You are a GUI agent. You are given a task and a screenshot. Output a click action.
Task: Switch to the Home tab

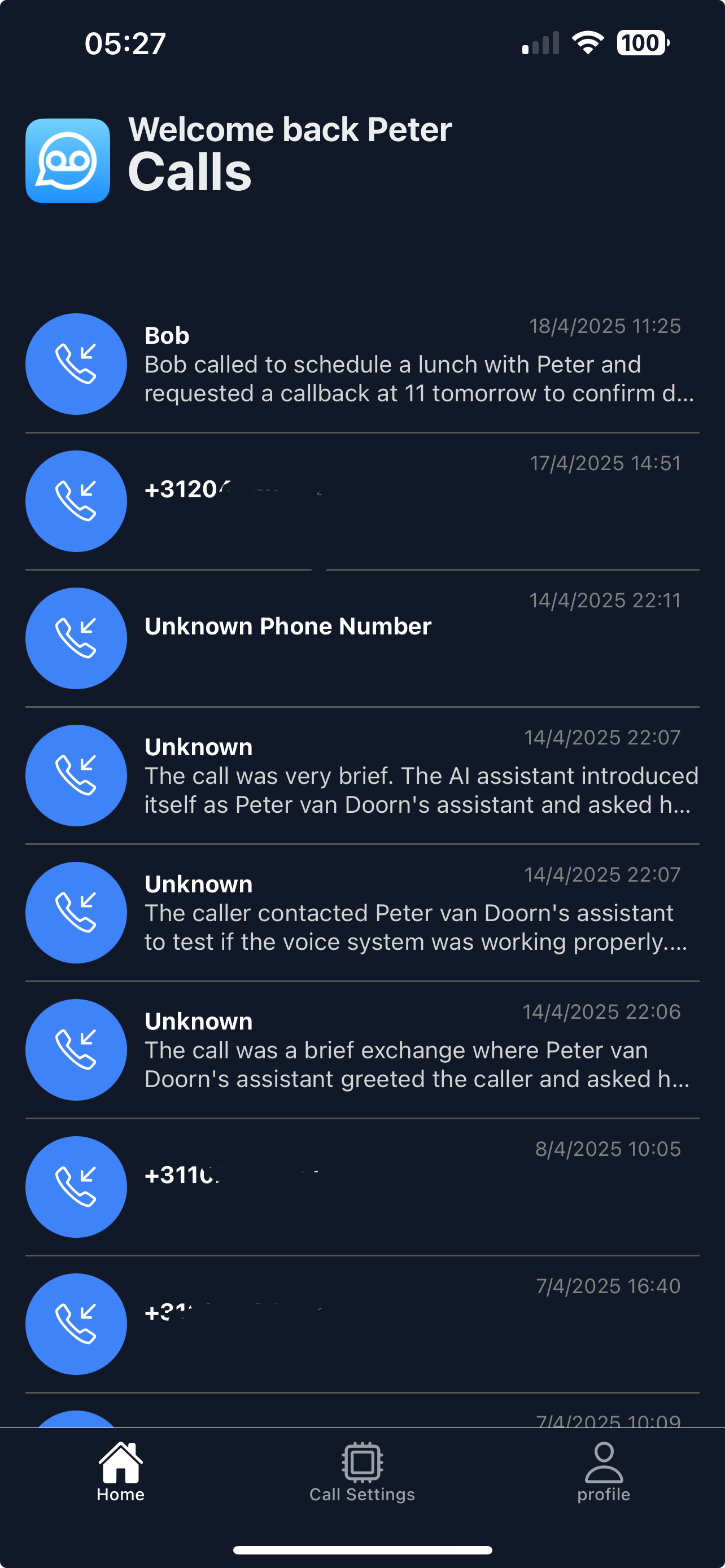[120, 1472]
